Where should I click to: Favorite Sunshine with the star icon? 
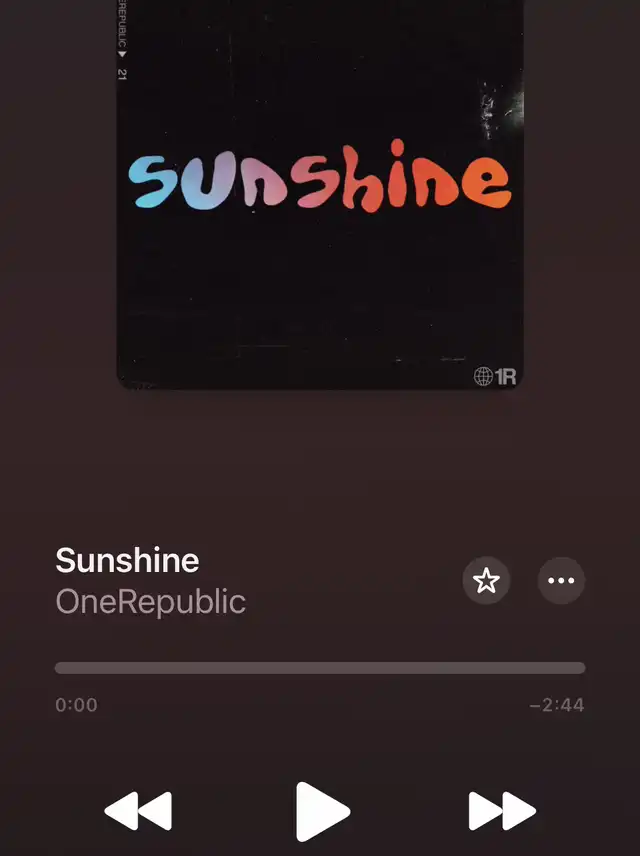point(486,581)
